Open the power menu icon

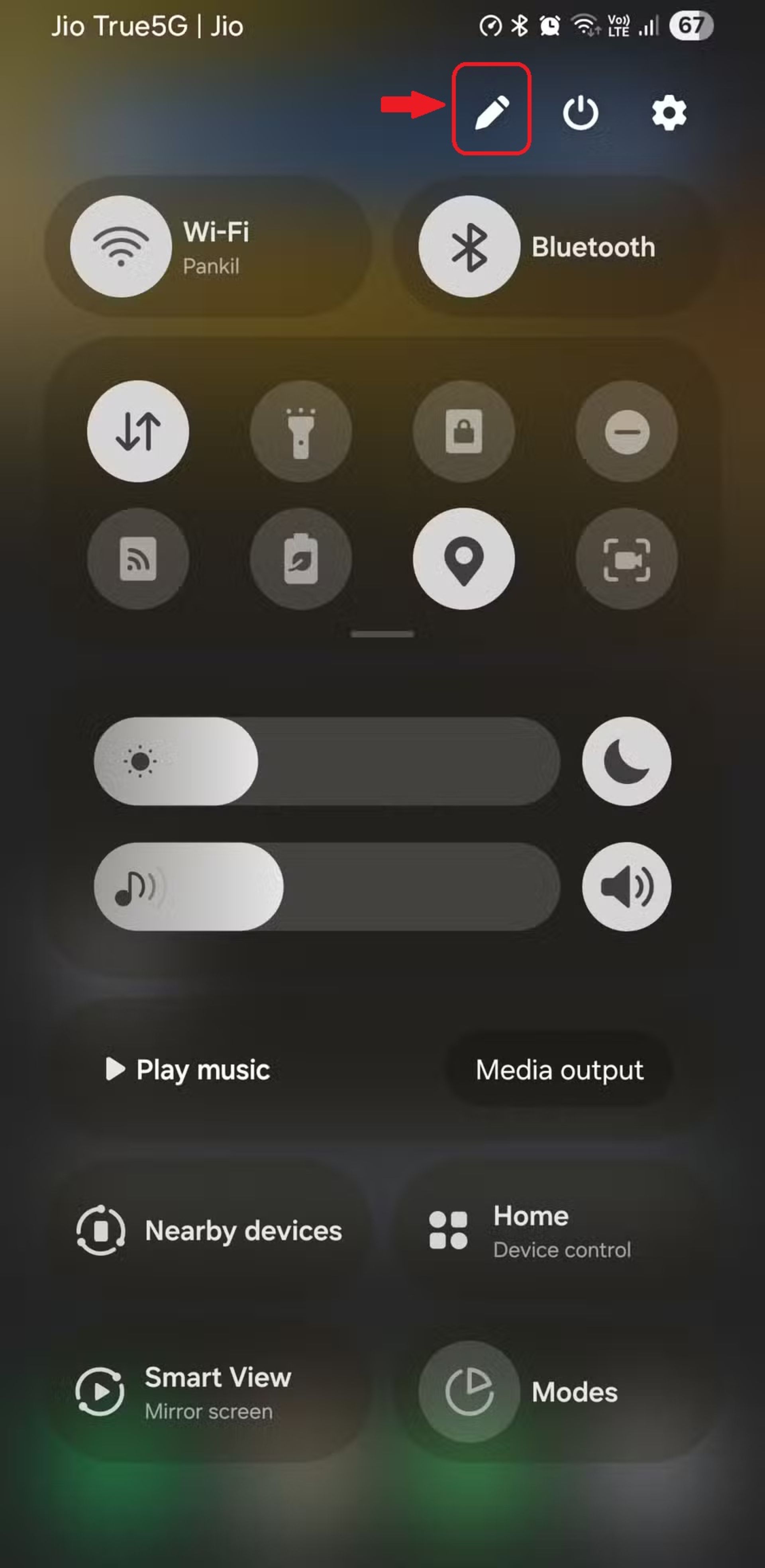pos(580,113)
